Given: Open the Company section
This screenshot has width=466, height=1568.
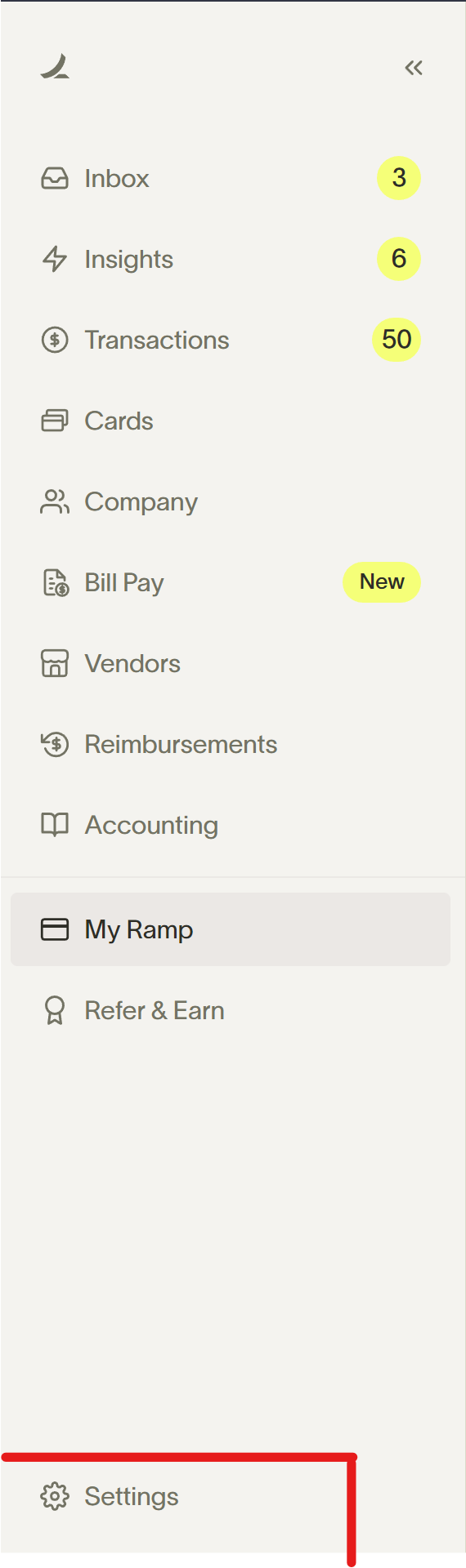Looking at the screenshot, I should coord(231,501).
